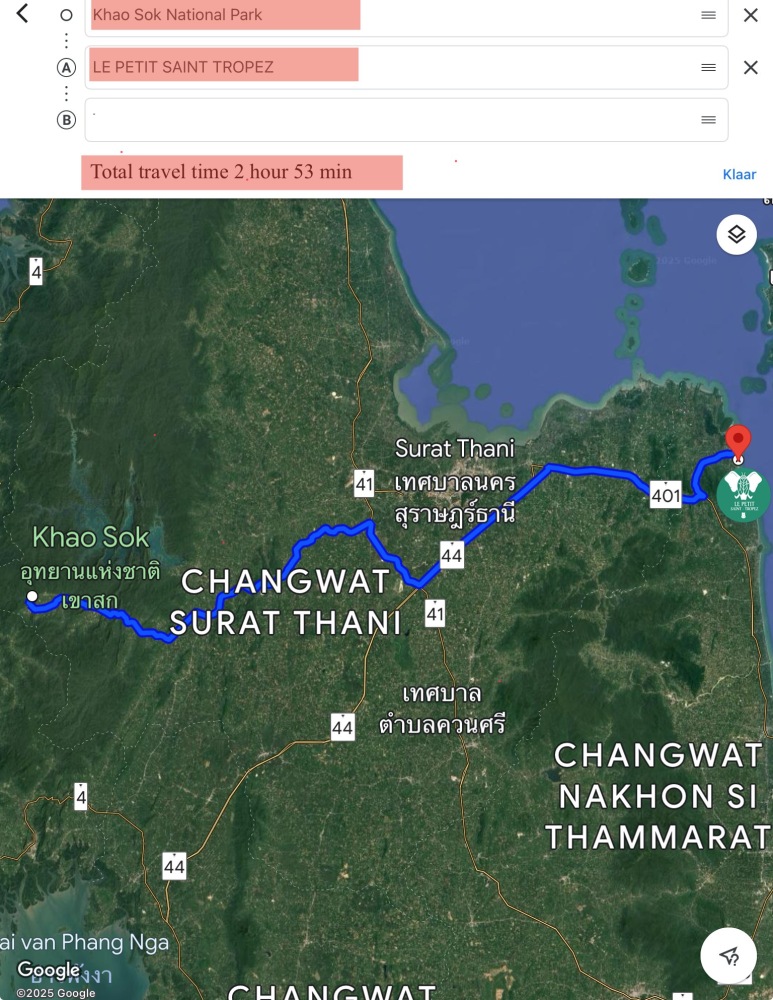This screenshot has height=1000, width=773.
Task: Tap the Klaar button to finish
Action: pos(739,174)
